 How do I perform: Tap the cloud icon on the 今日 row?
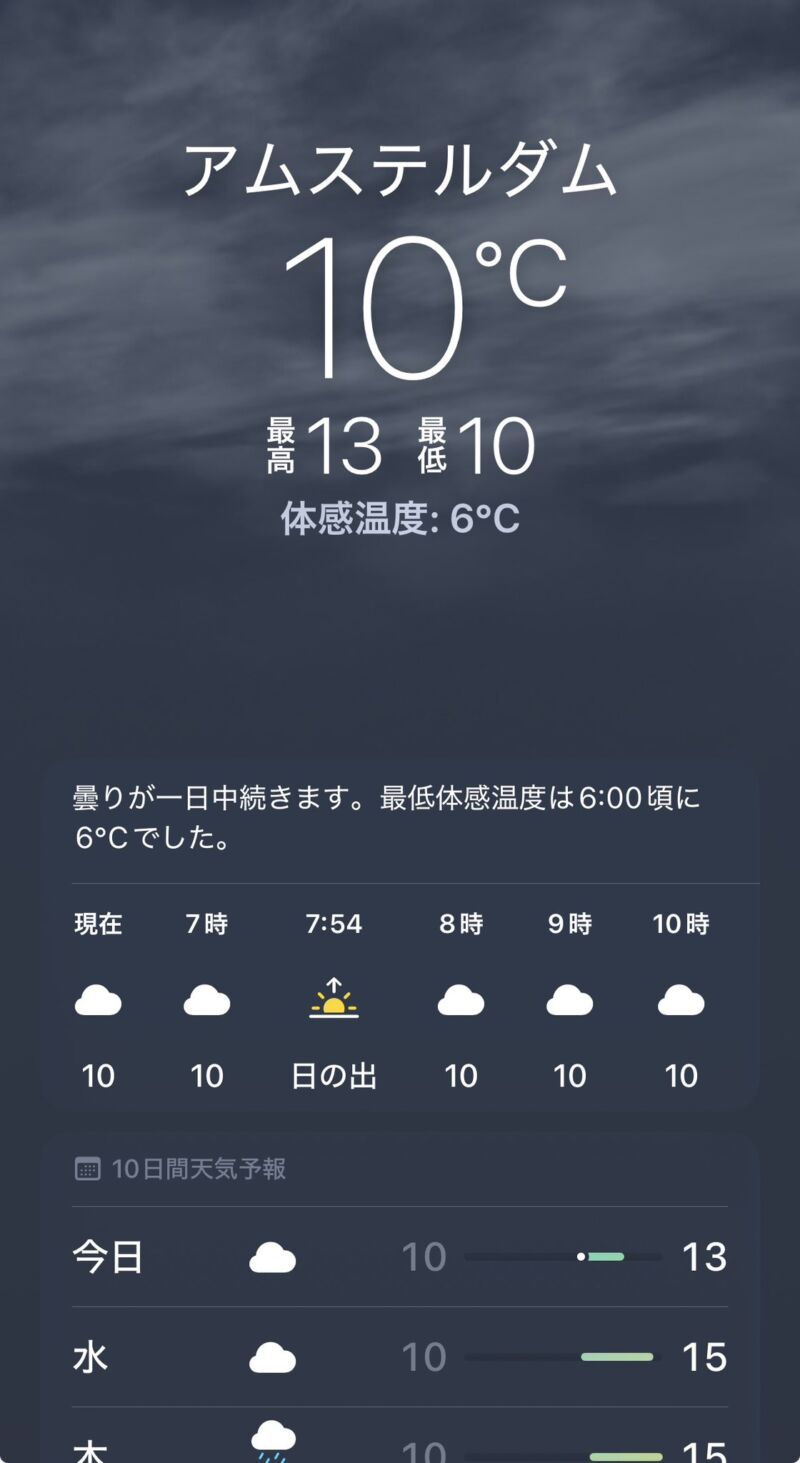tap(274, 1257)
